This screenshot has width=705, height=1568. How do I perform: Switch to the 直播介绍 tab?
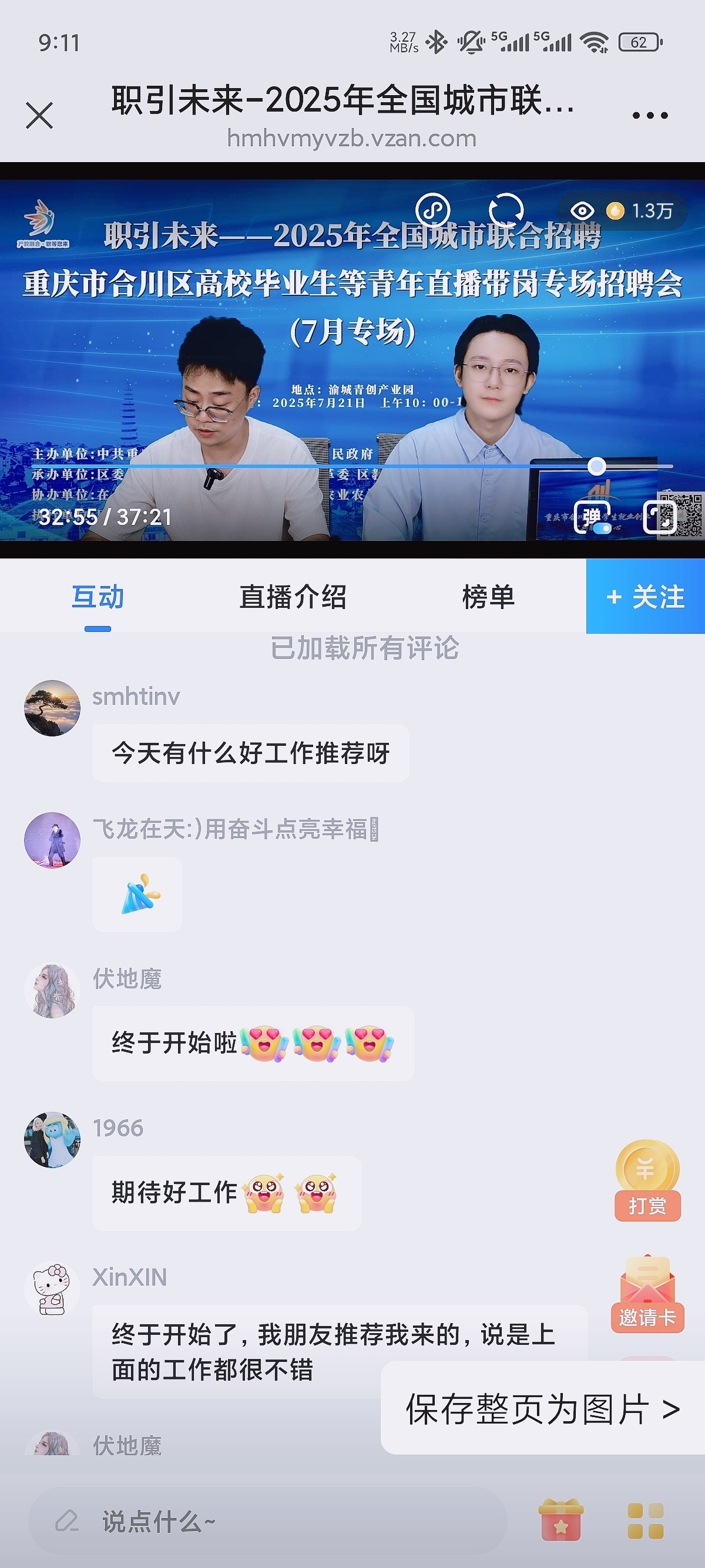[x=293, y=597]
